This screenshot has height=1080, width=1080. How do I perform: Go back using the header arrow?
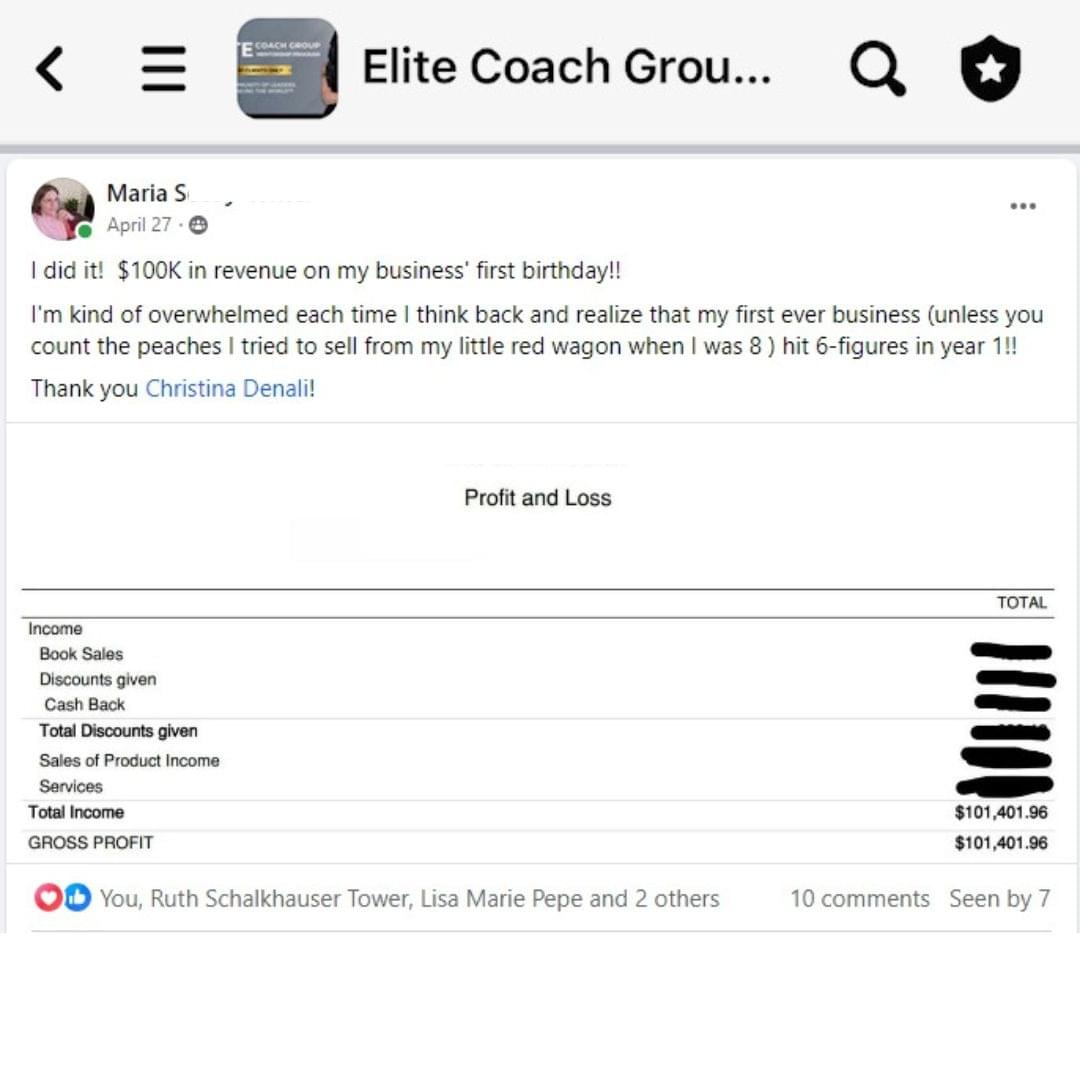(50, 70)
